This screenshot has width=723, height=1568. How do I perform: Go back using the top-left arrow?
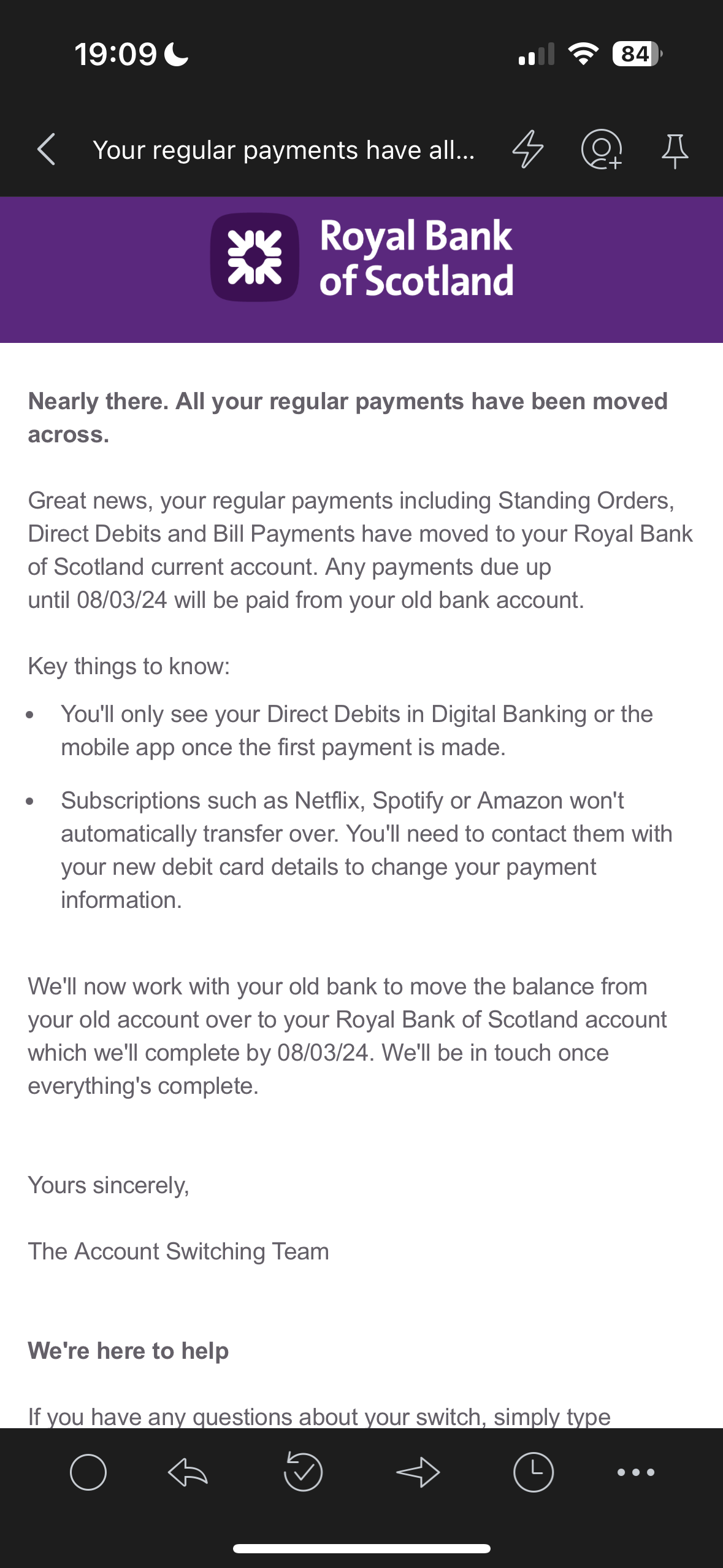pos(46,149)
